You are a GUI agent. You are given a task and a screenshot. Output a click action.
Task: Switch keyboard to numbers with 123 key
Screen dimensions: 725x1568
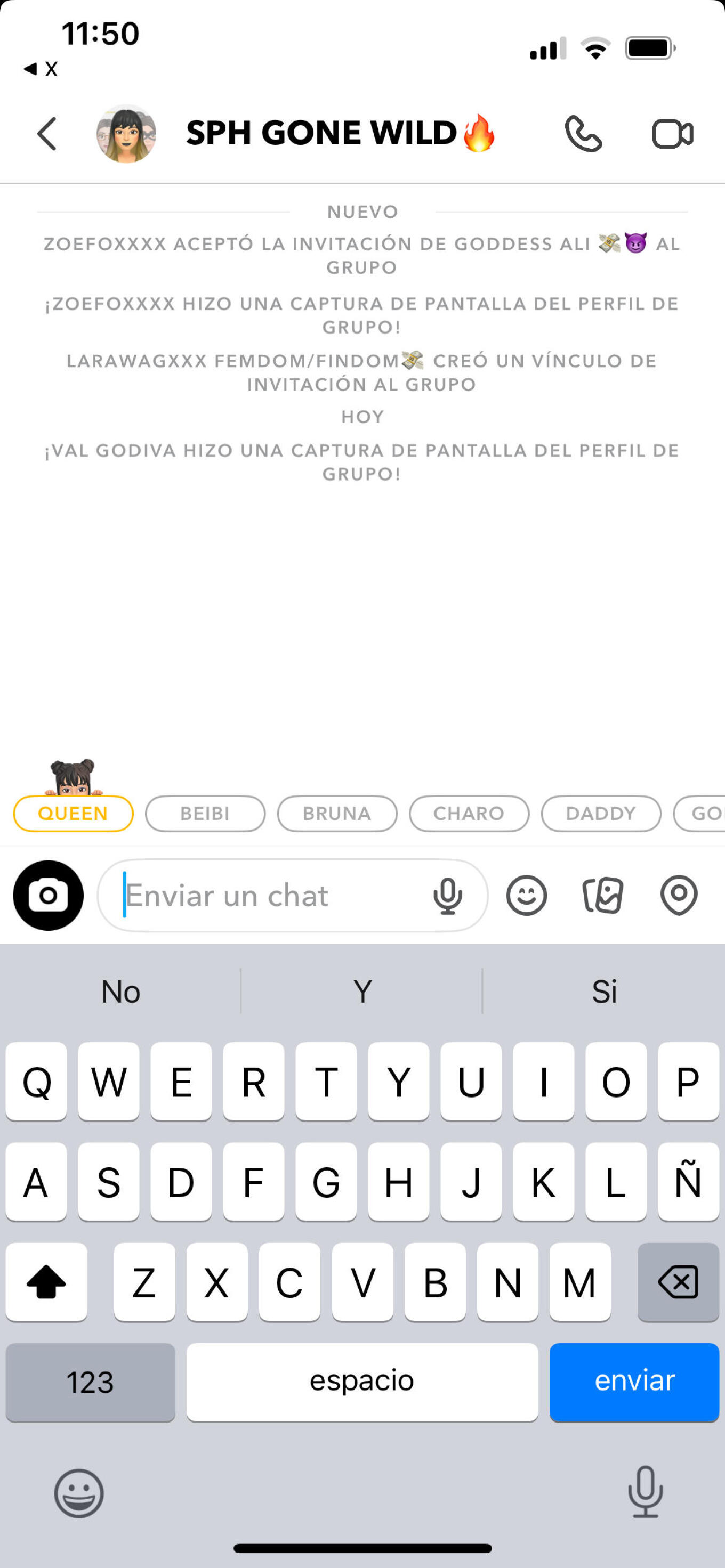point(90,1381)
